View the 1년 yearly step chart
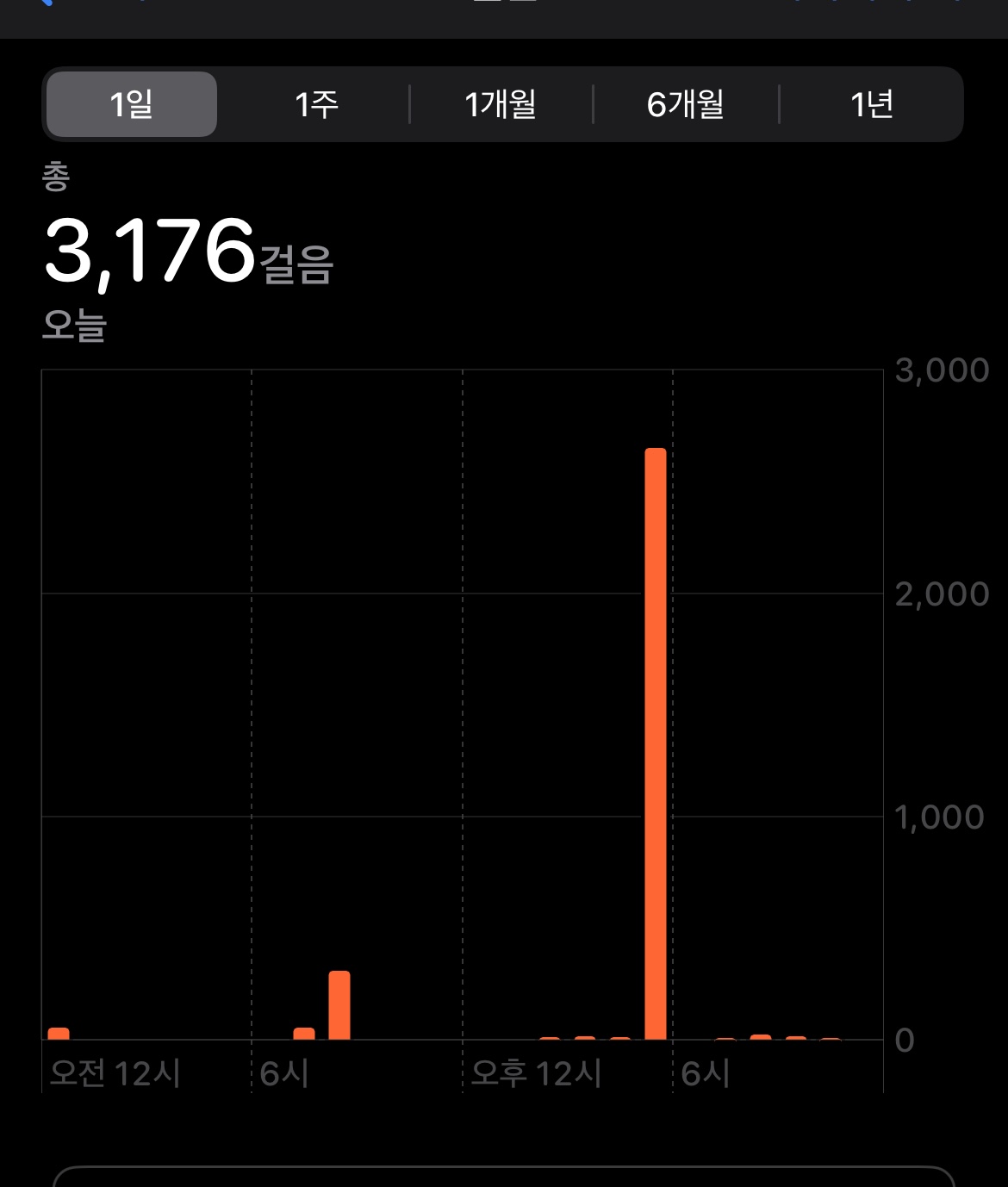Screen dimensions: 1008x1187 pos(871,104)
